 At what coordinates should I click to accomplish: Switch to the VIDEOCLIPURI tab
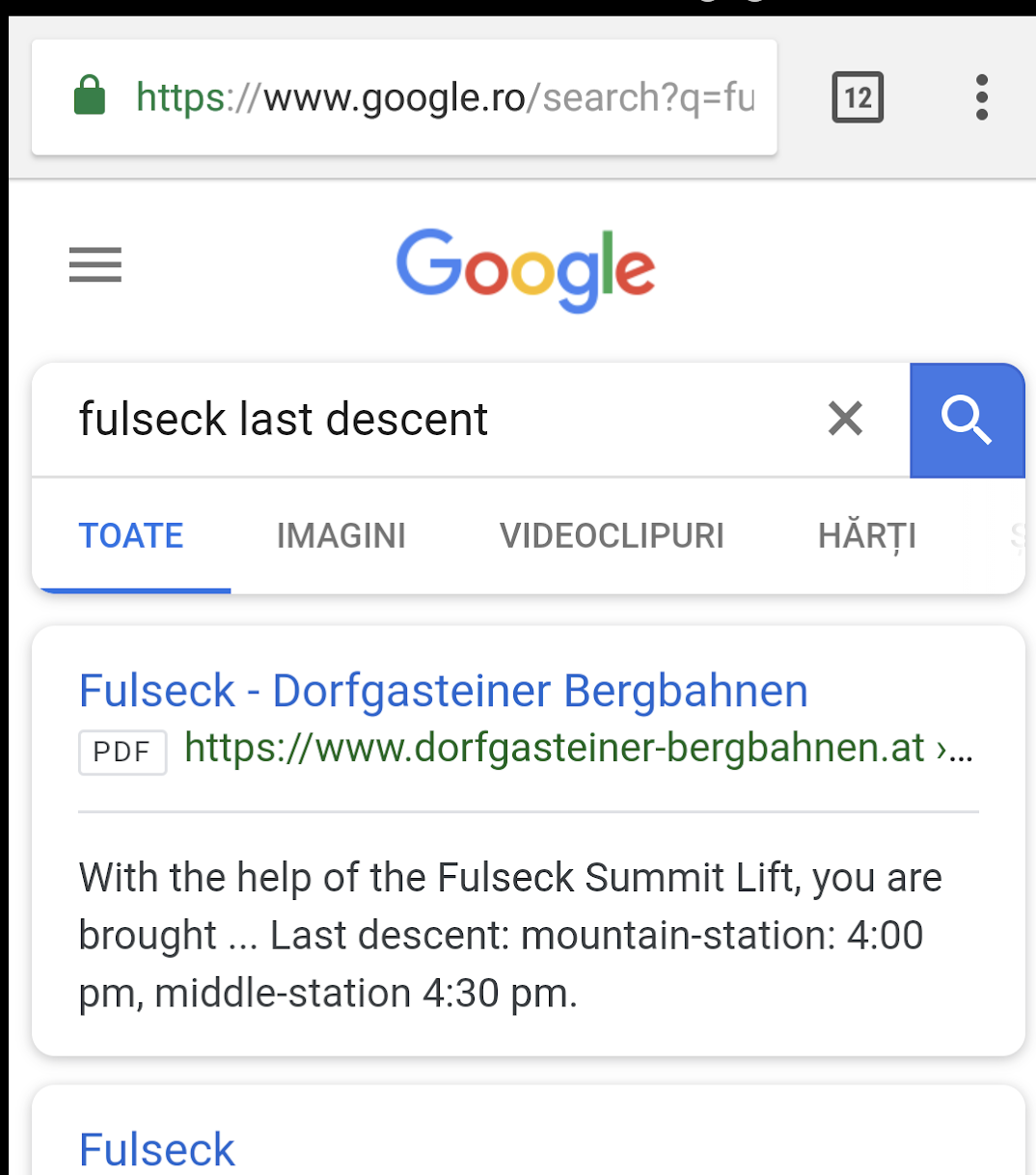click(612, 536)
